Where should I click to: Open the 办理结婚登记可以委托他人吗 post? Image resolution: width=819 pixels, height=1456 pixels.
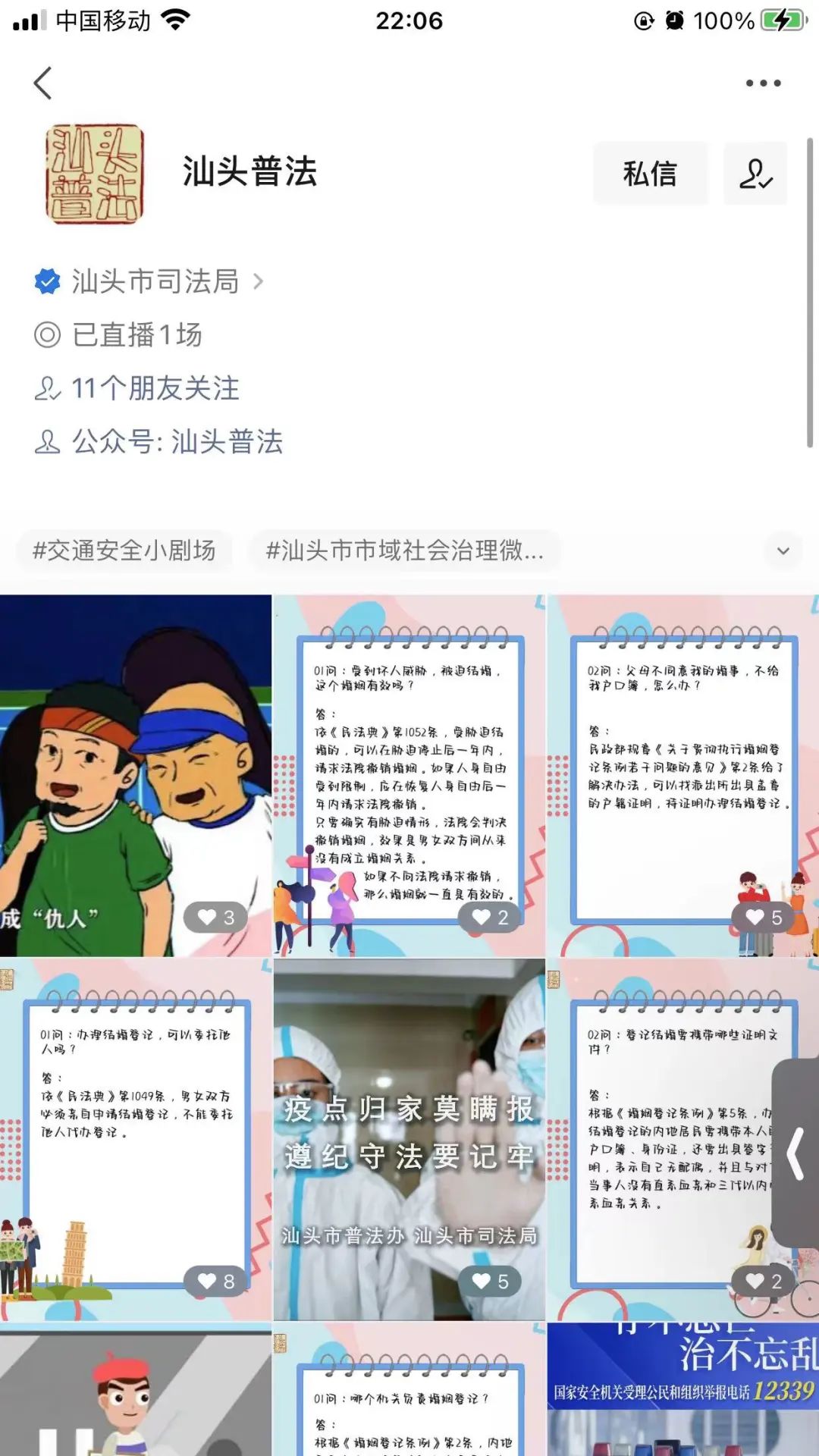135,1137
